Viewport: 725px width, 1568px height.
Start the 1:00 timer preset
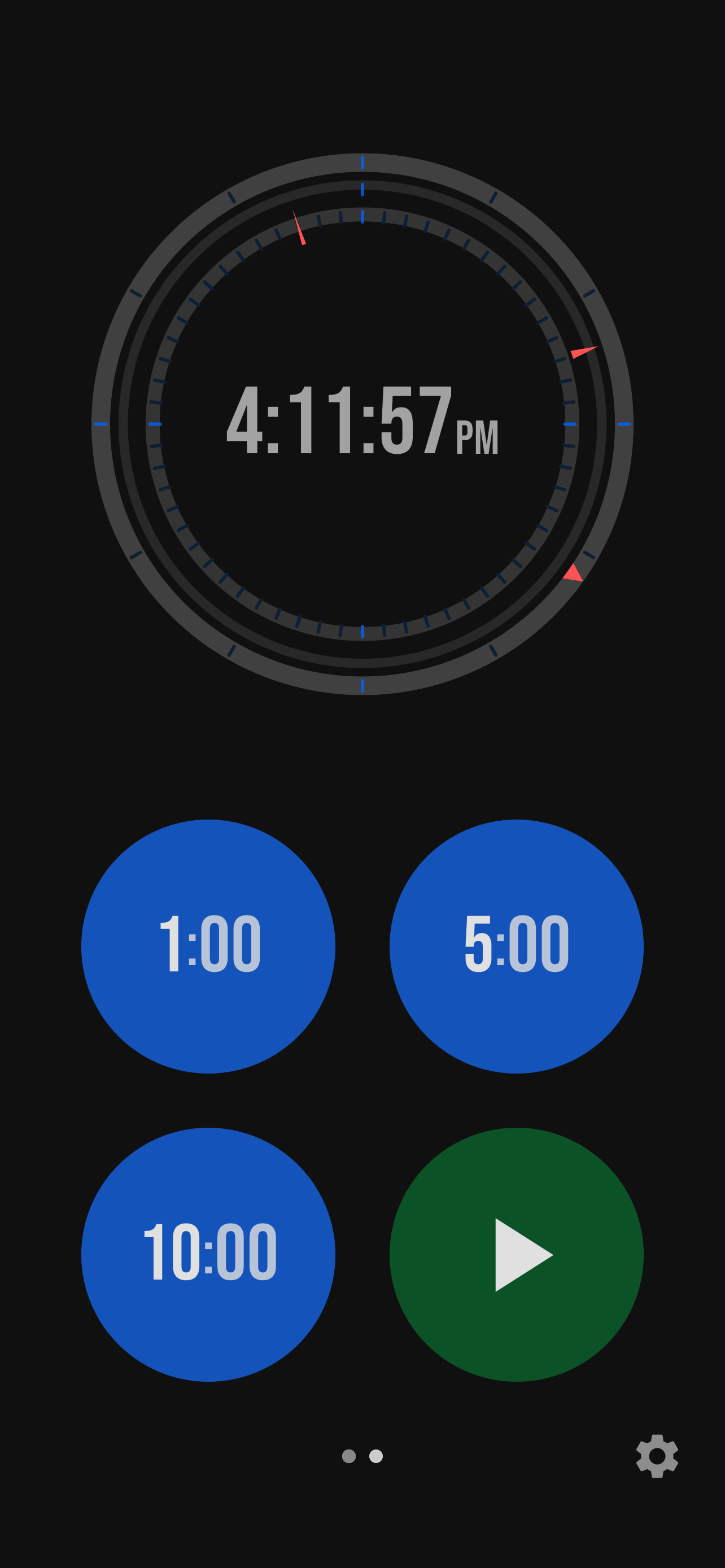[208, 946]
